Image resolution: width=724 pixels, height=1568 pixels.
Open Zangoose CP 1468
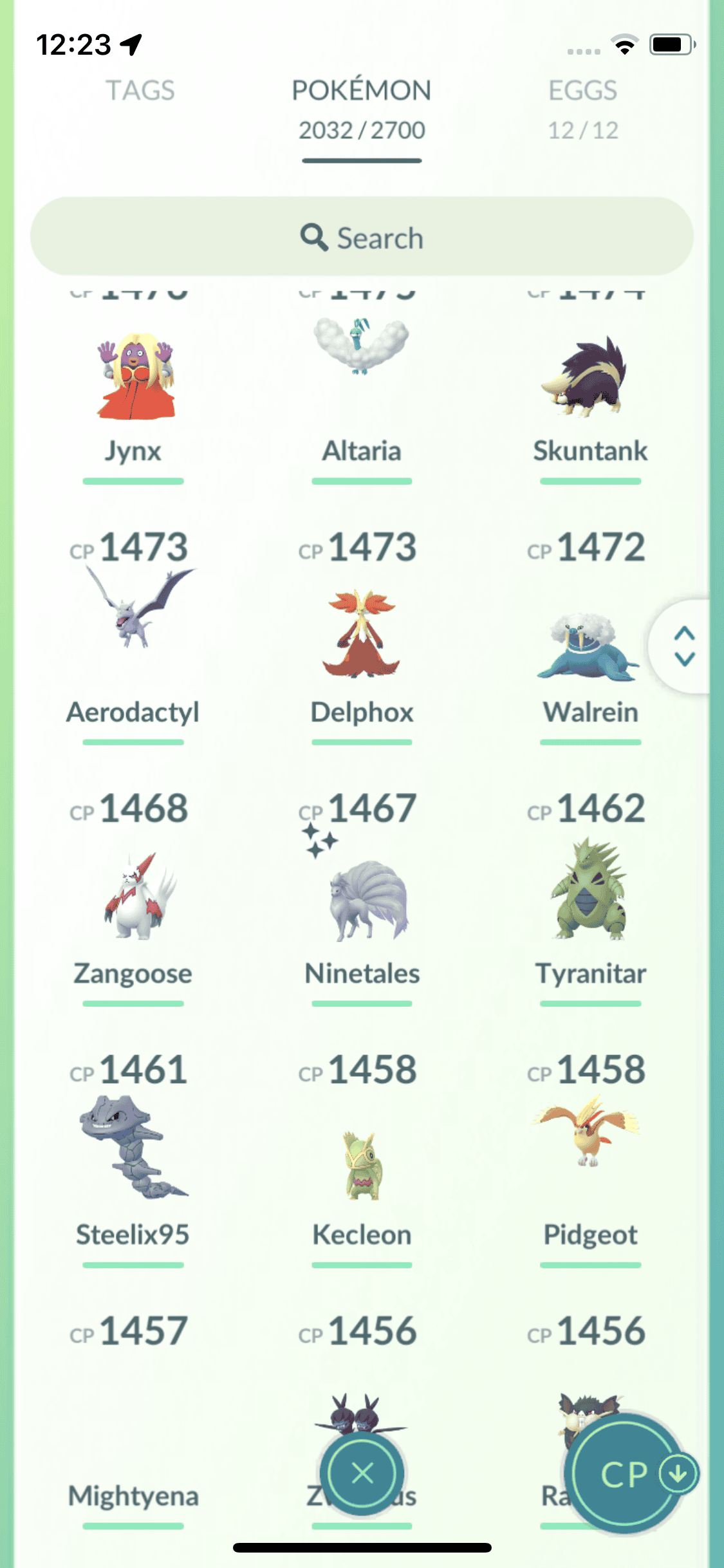tap(133, 895)
